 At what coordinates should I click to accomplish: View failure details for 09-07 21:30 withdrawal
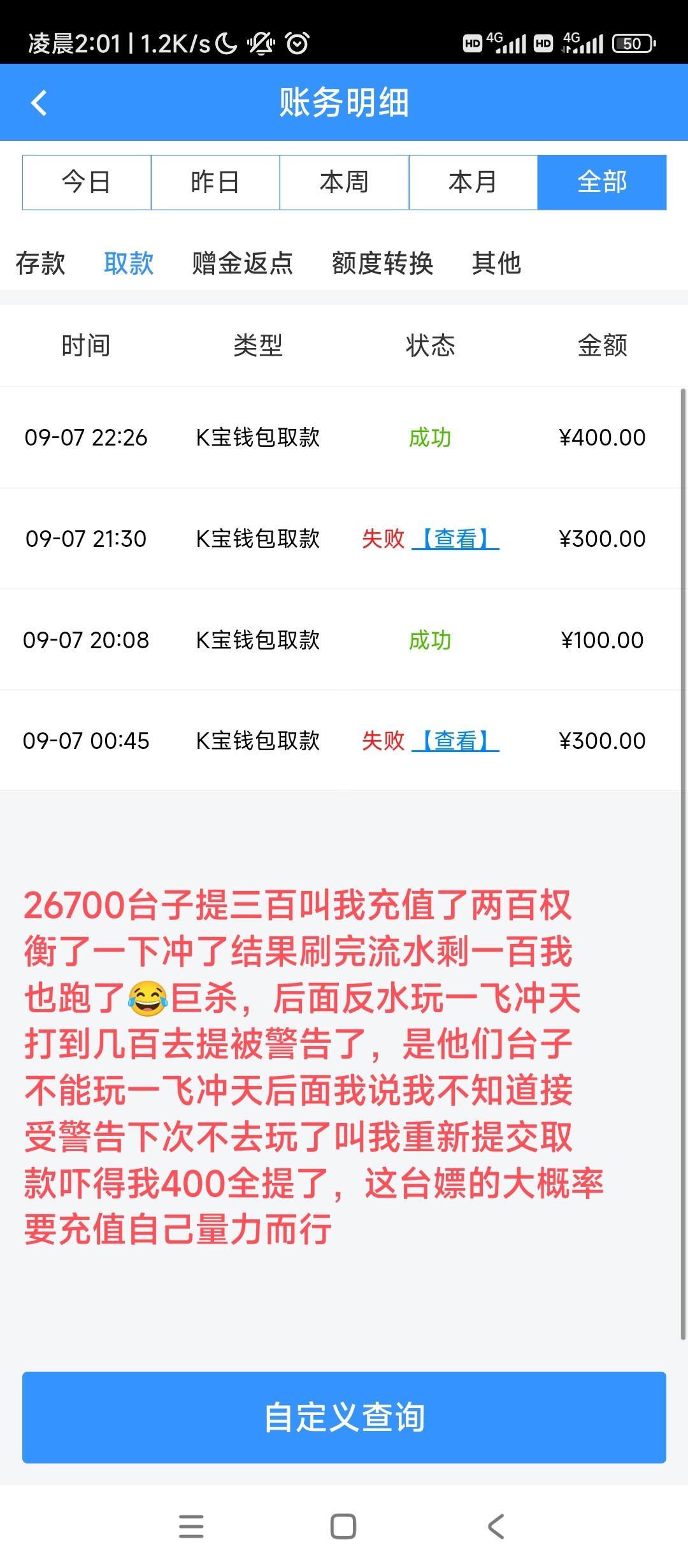pos(455,539)
